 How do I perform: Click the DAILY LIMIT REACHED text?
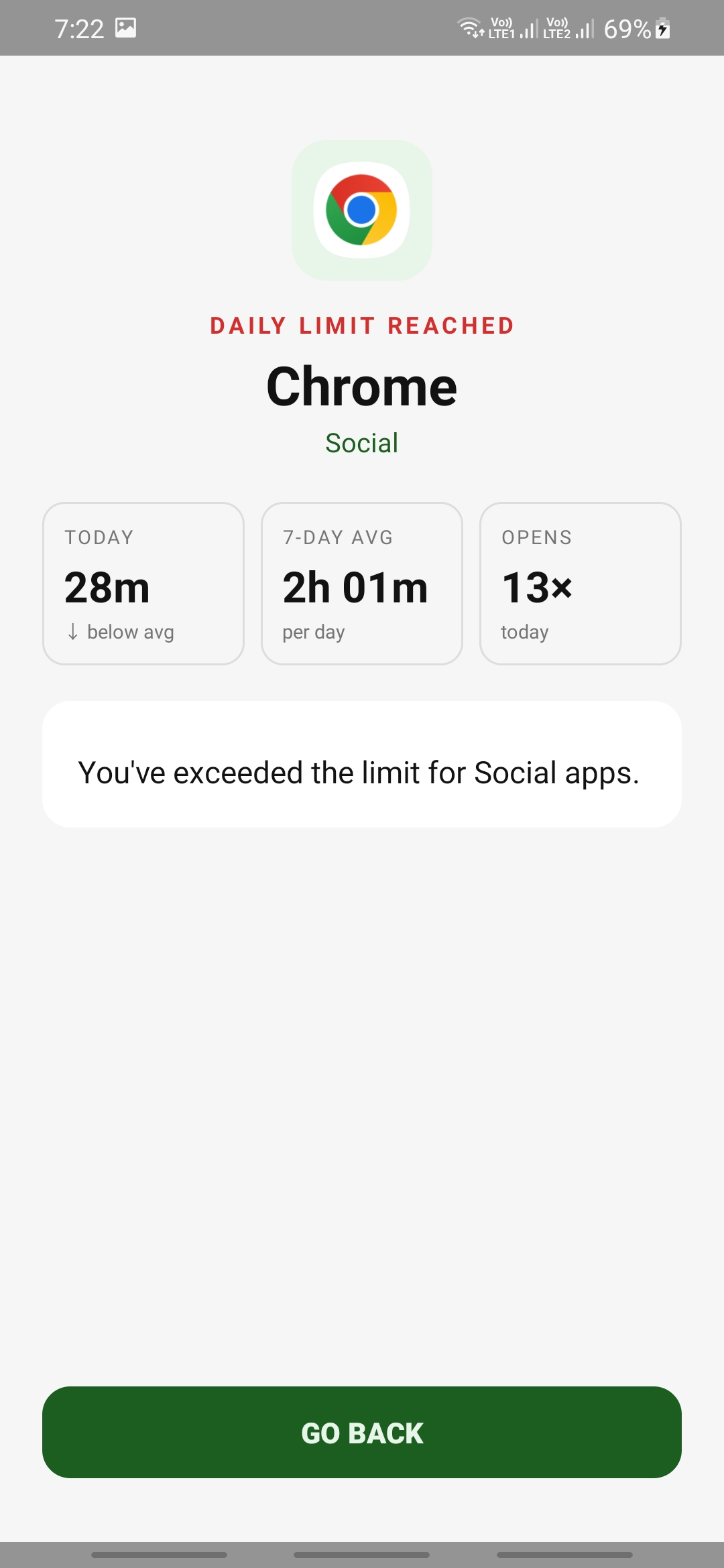click(x=361, y=326)
